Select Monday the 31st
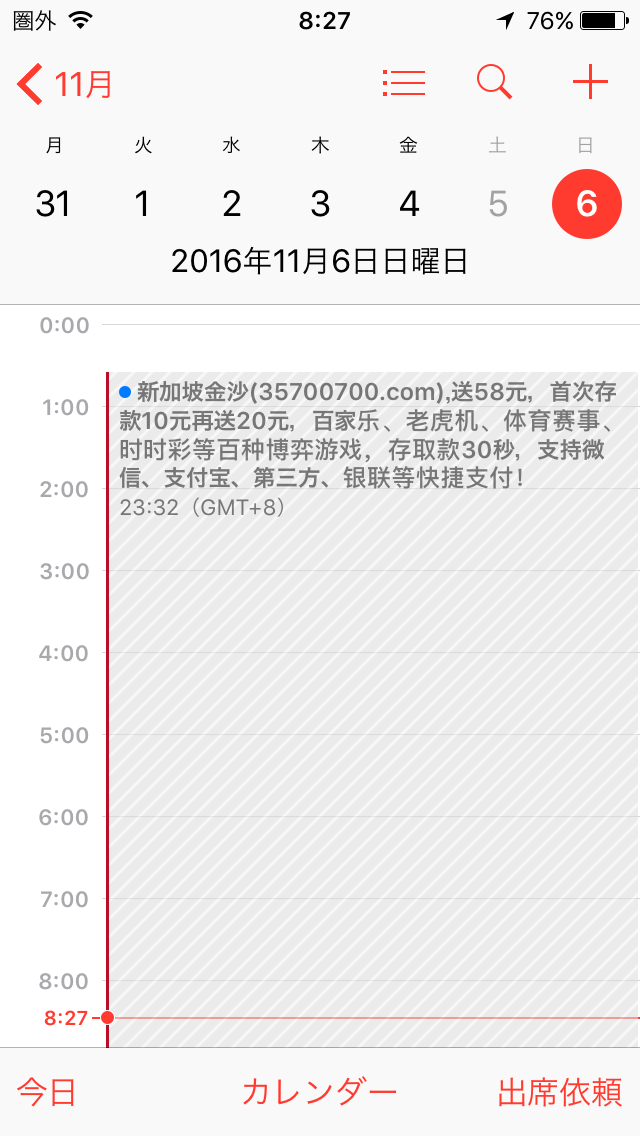The image size is (640, 1136). click(x=53, y=204)
